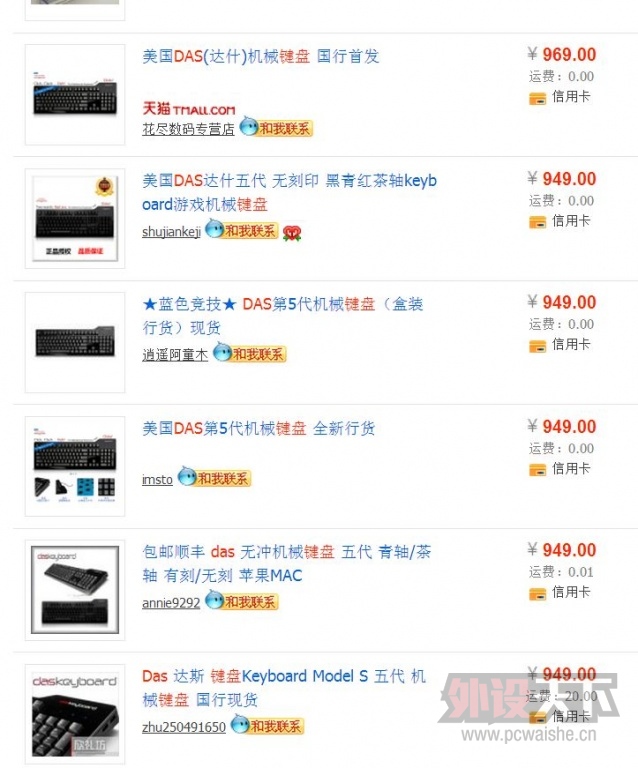638x768 pixels.
Task: Visit the 花尽数码专营店 seller shop
Action: coord(188,129)
